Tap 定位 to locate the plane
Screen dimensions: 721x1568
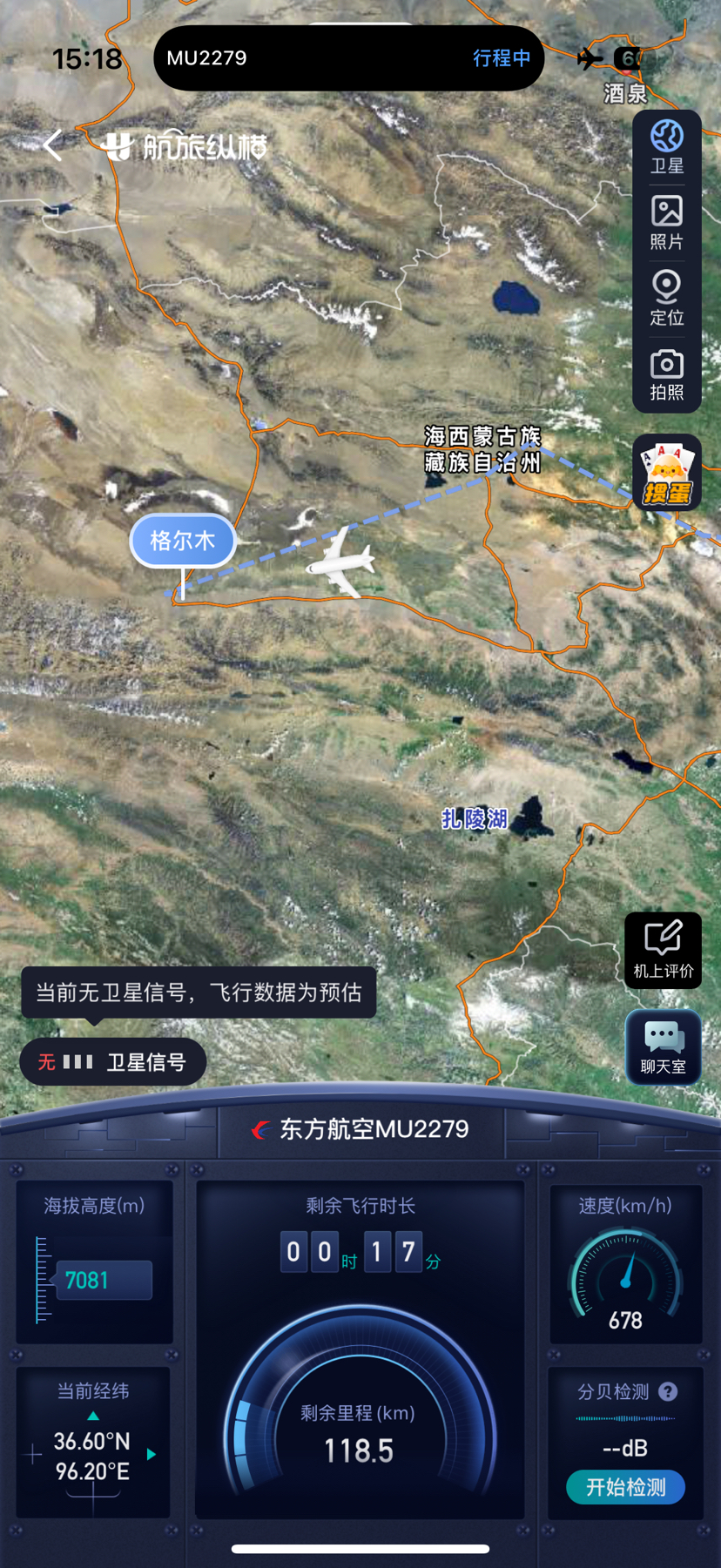pyautogui.click(x=666, y=299)
